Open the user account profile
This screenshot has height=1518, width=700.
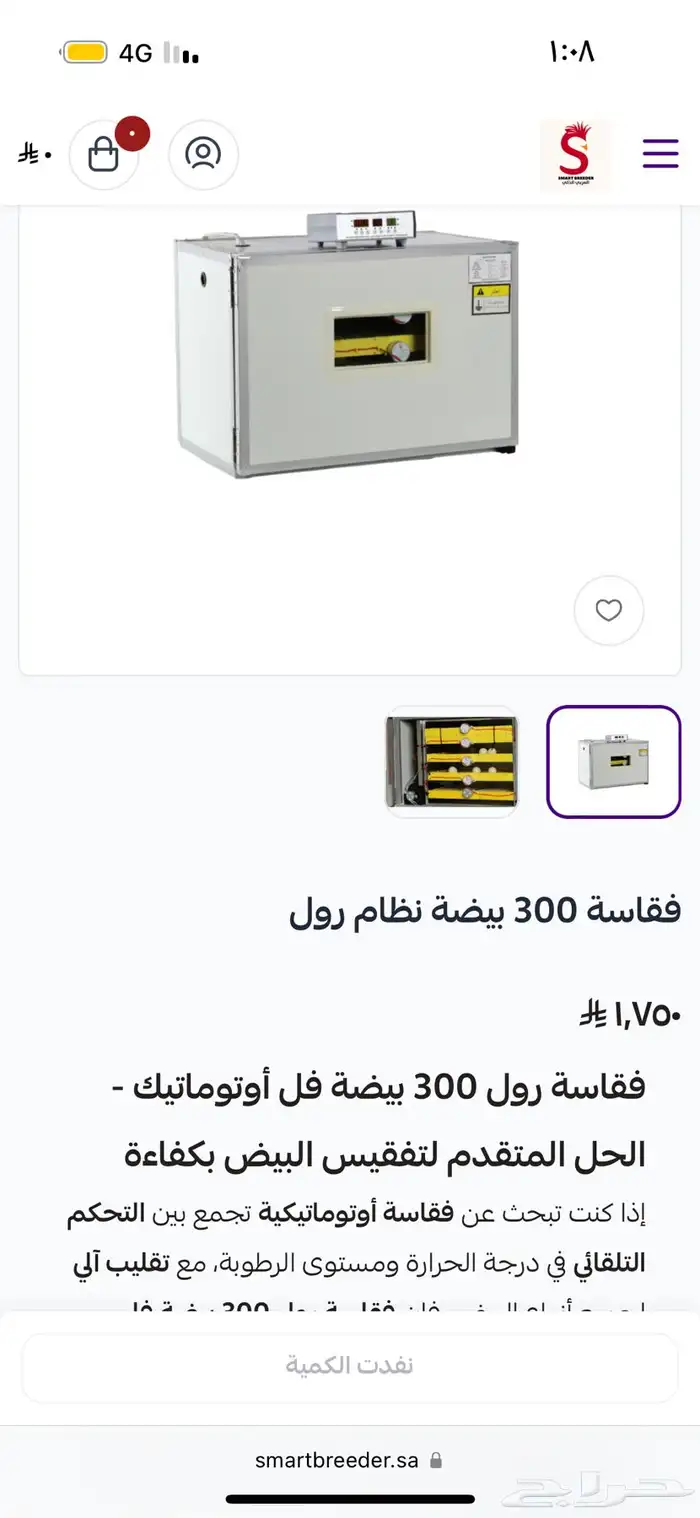(203, 154)
